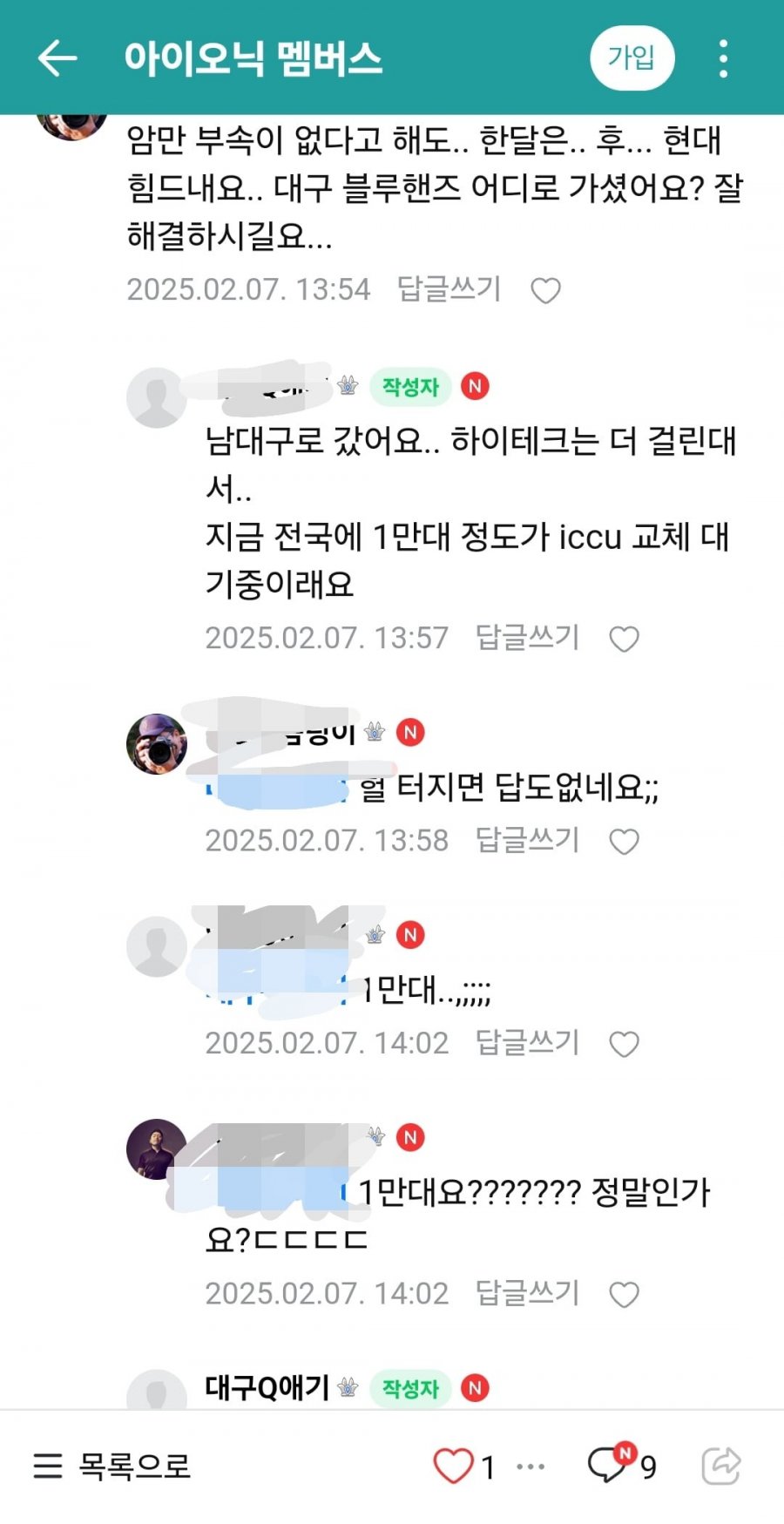Open the profile photo of the 13:58 commenter
The image size is (784, 1524).
click(157, 744)
